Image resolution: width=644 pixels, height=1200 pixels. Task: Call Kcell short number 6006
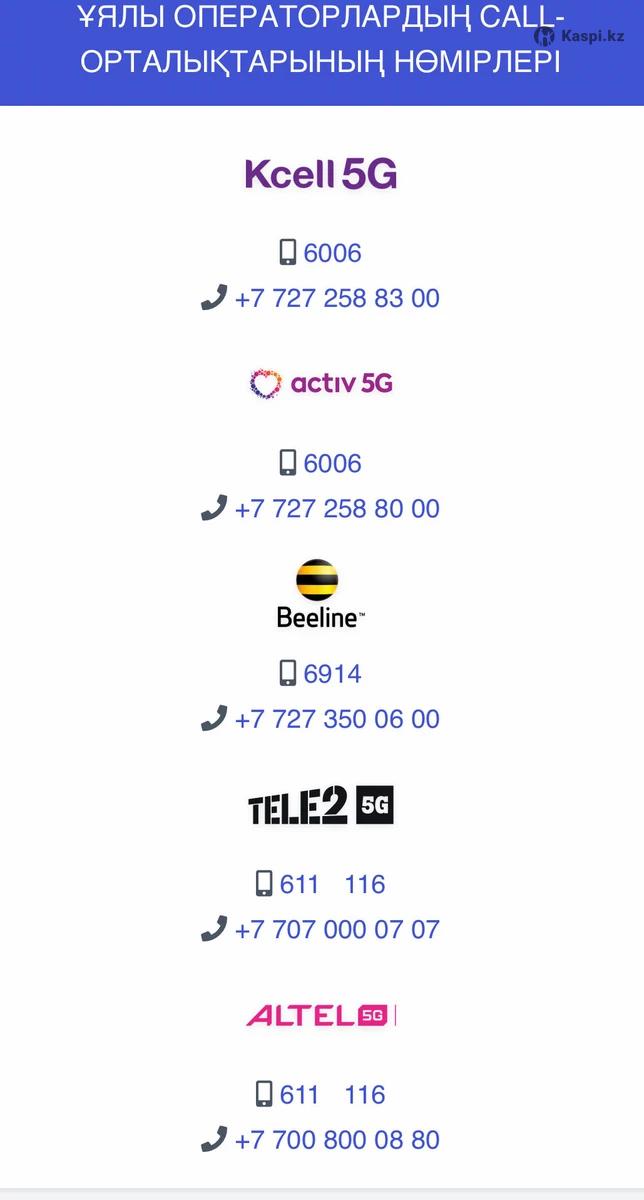coord(332,253)
